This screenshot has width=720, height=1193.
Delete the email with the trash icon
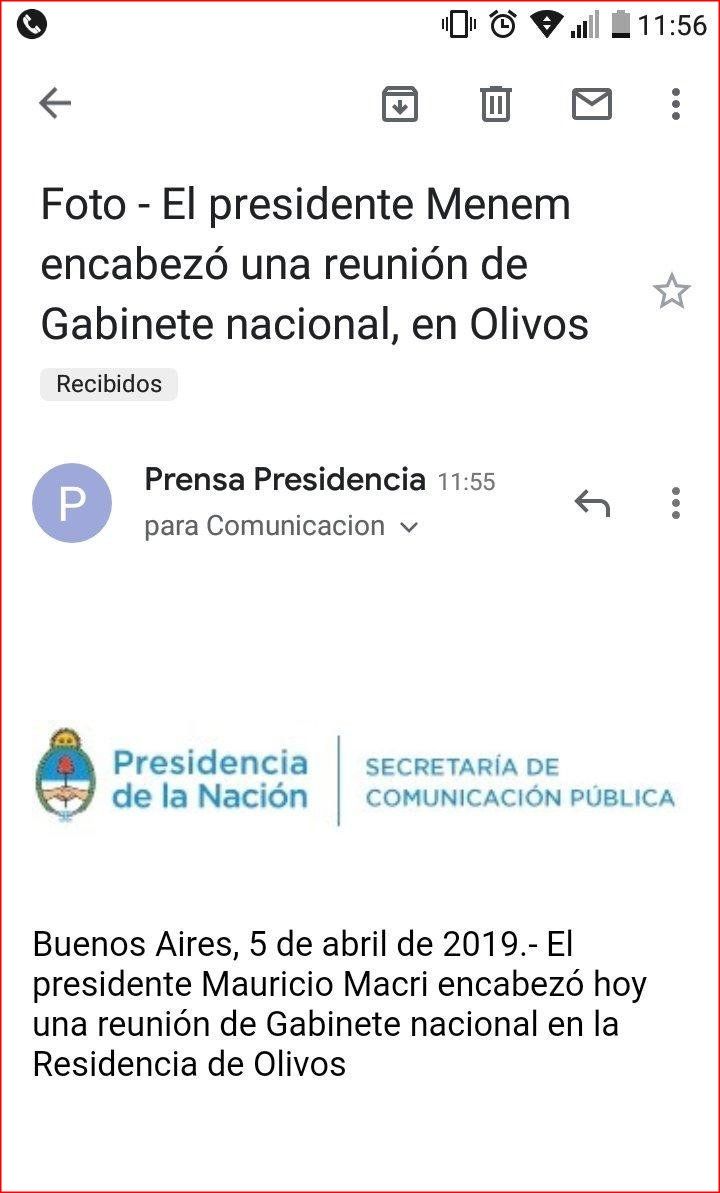point(497,103)
